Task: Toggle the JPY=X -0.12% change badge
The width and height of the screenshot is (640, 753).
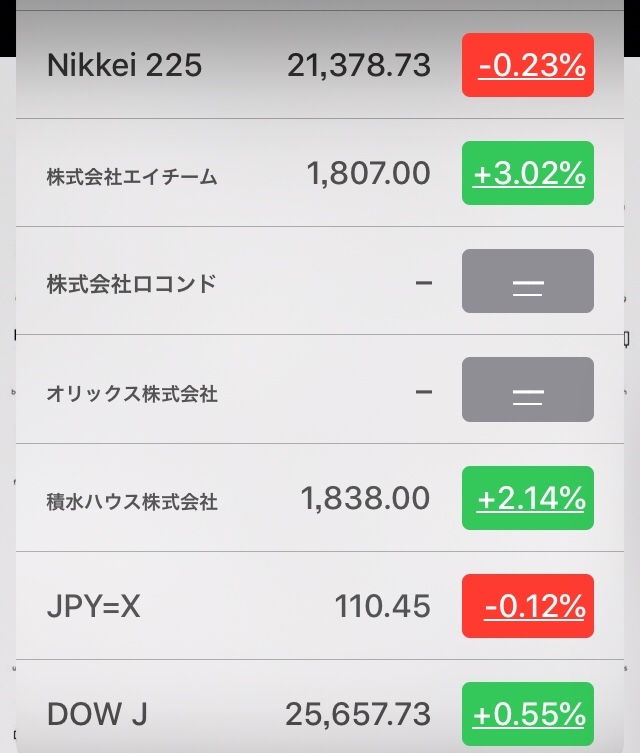Action: [528, 606]
